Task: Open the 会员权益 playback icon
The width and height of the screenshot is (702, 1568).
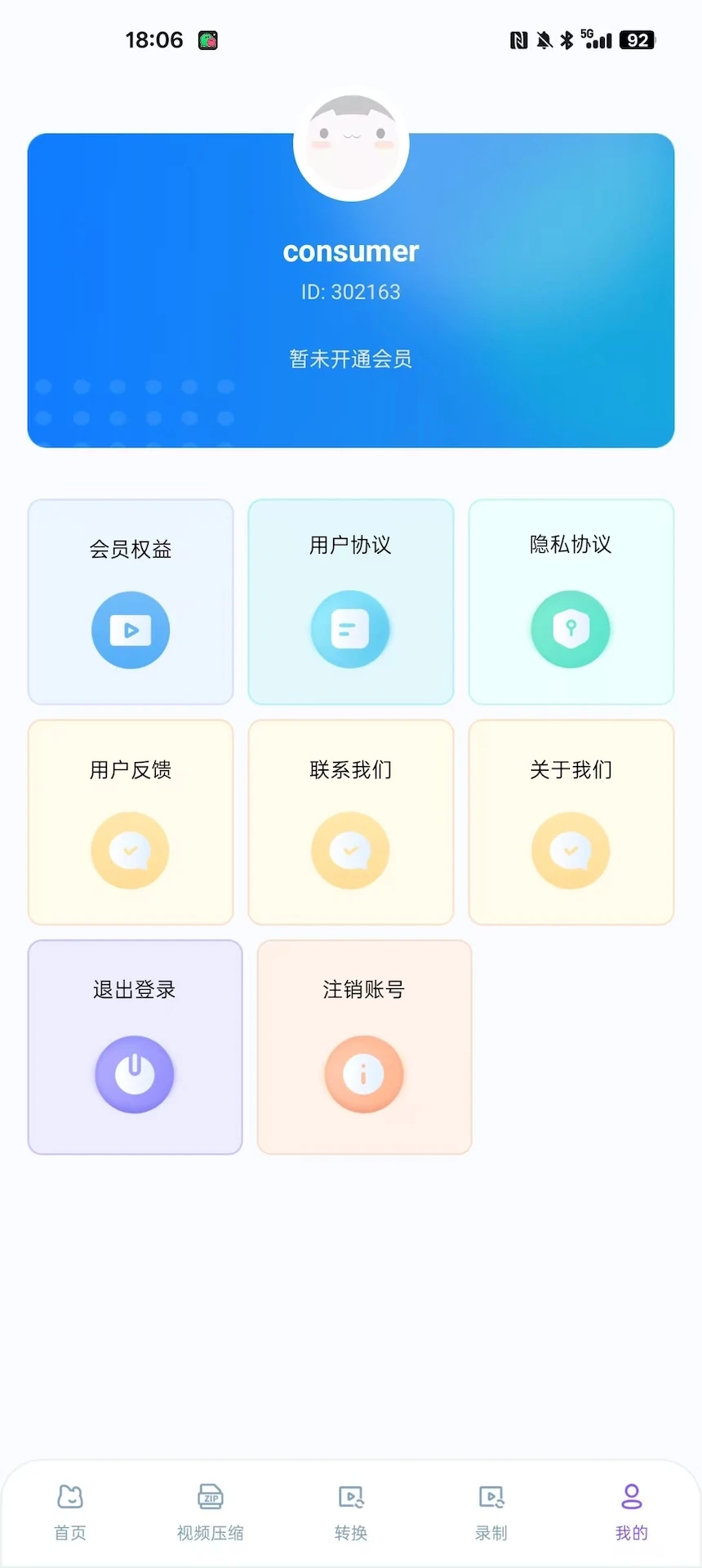Action: point(130,629)
